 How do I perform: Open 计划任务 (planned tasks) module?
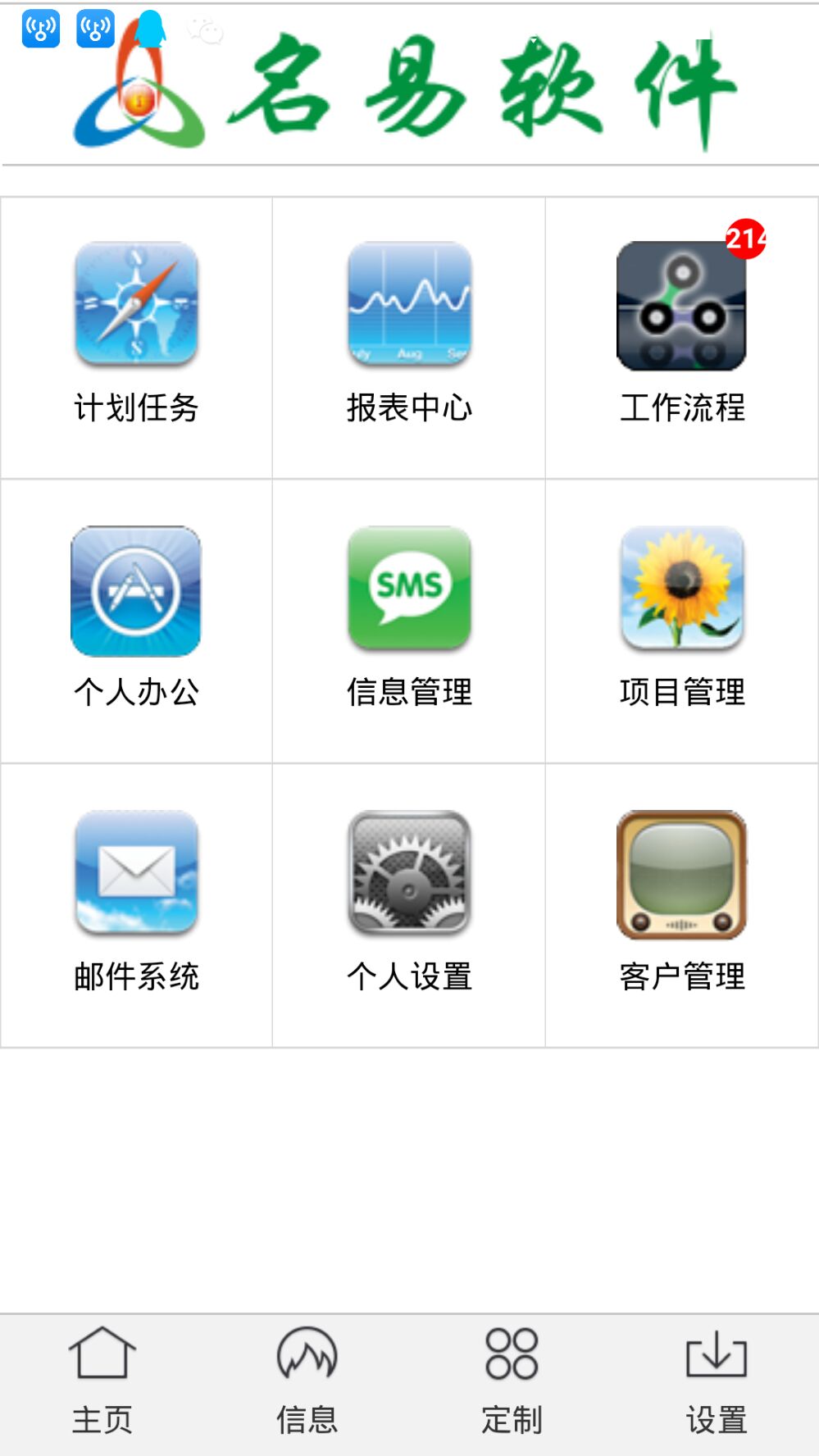[136, 305]
